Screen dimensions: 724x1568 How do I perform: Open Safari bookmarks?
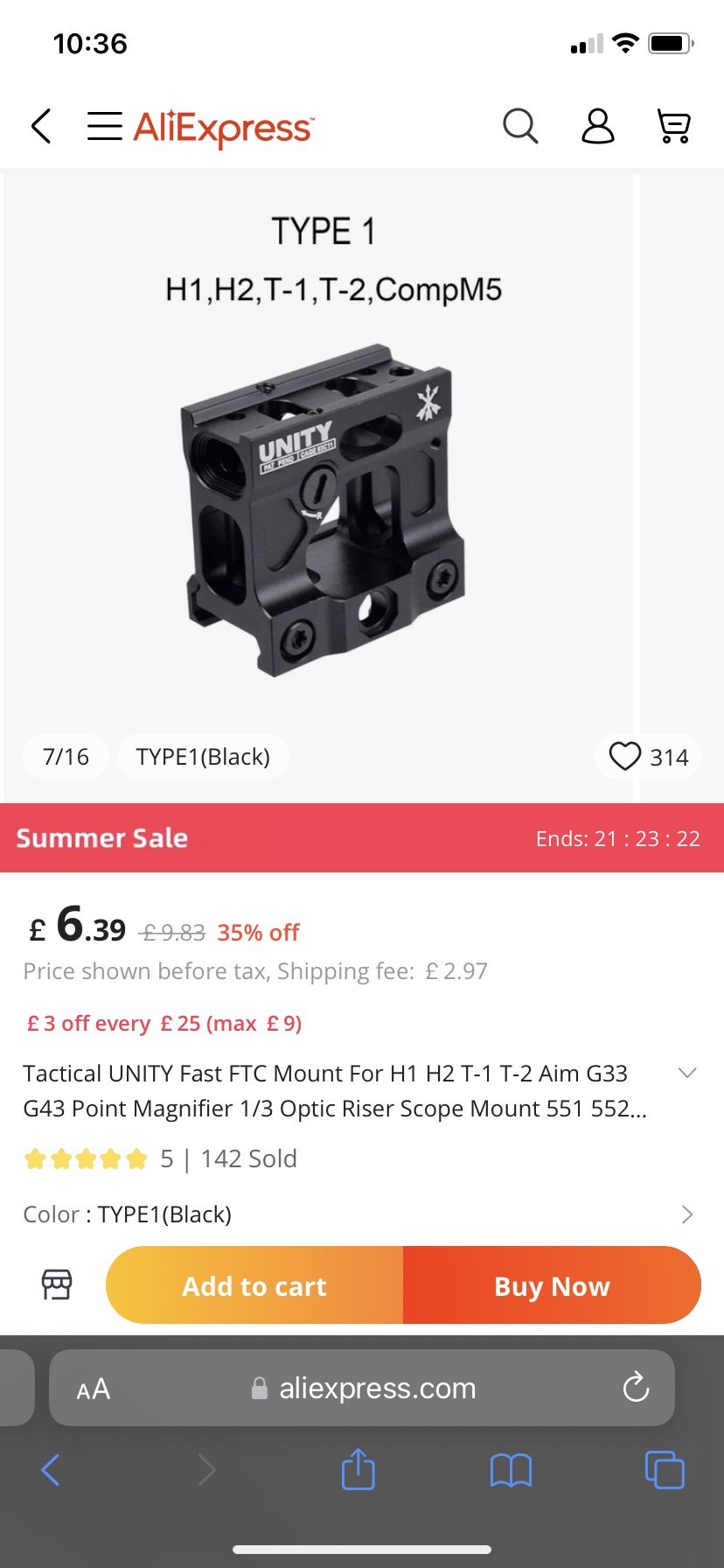pyautogui.click(x=511, y=1470)
